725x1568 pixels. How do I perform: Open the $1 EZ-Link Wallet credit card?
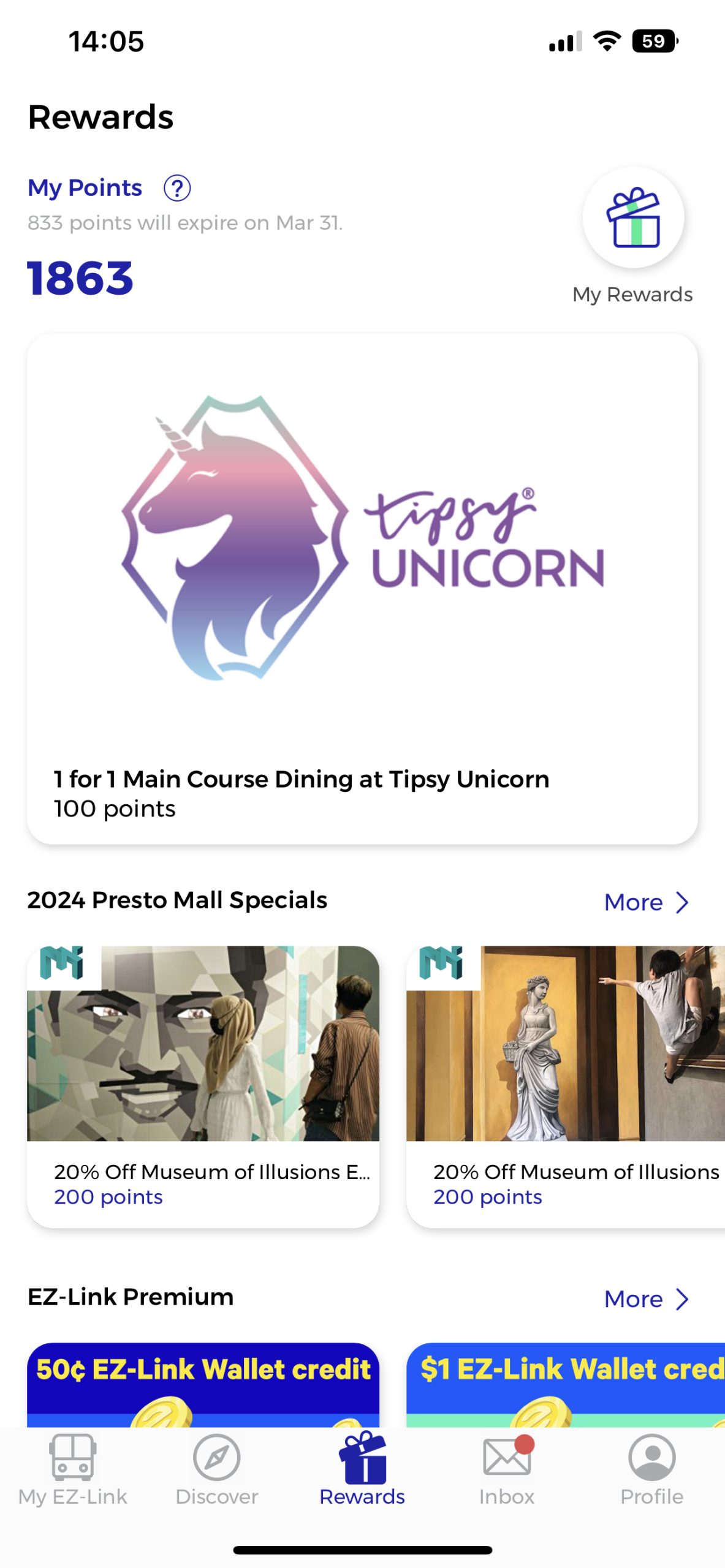click(565, 1384)
